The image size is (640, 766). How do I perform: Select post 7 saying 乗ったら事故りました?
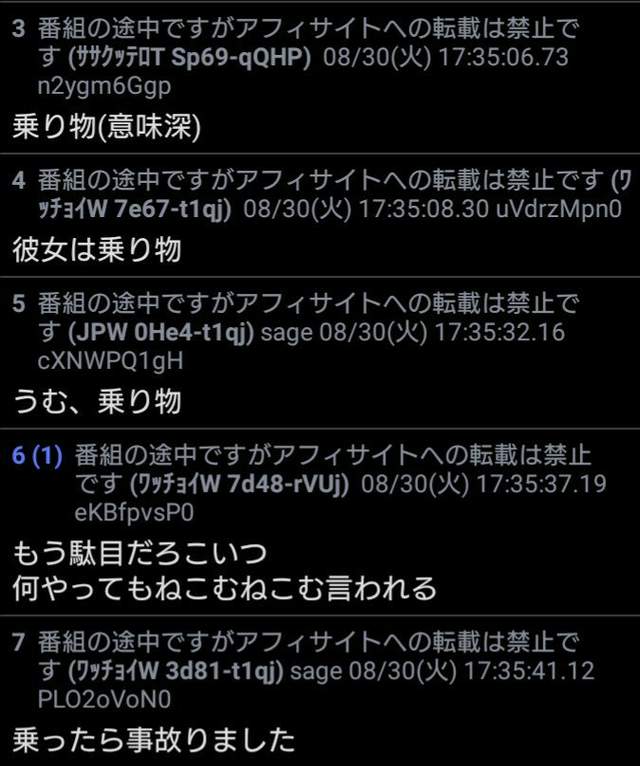coord(154,740)
